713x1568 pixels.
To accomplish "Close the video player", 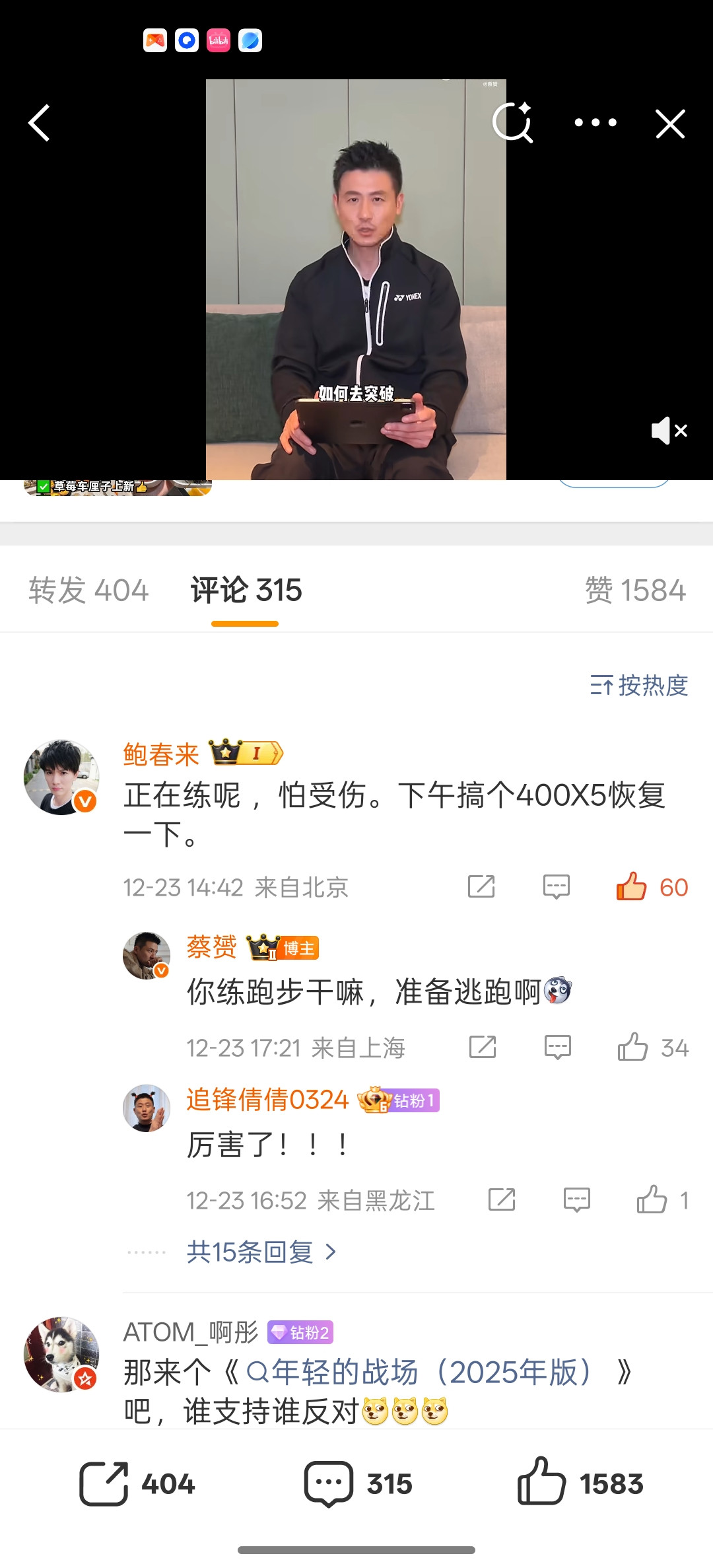I will tap(670, 124).
